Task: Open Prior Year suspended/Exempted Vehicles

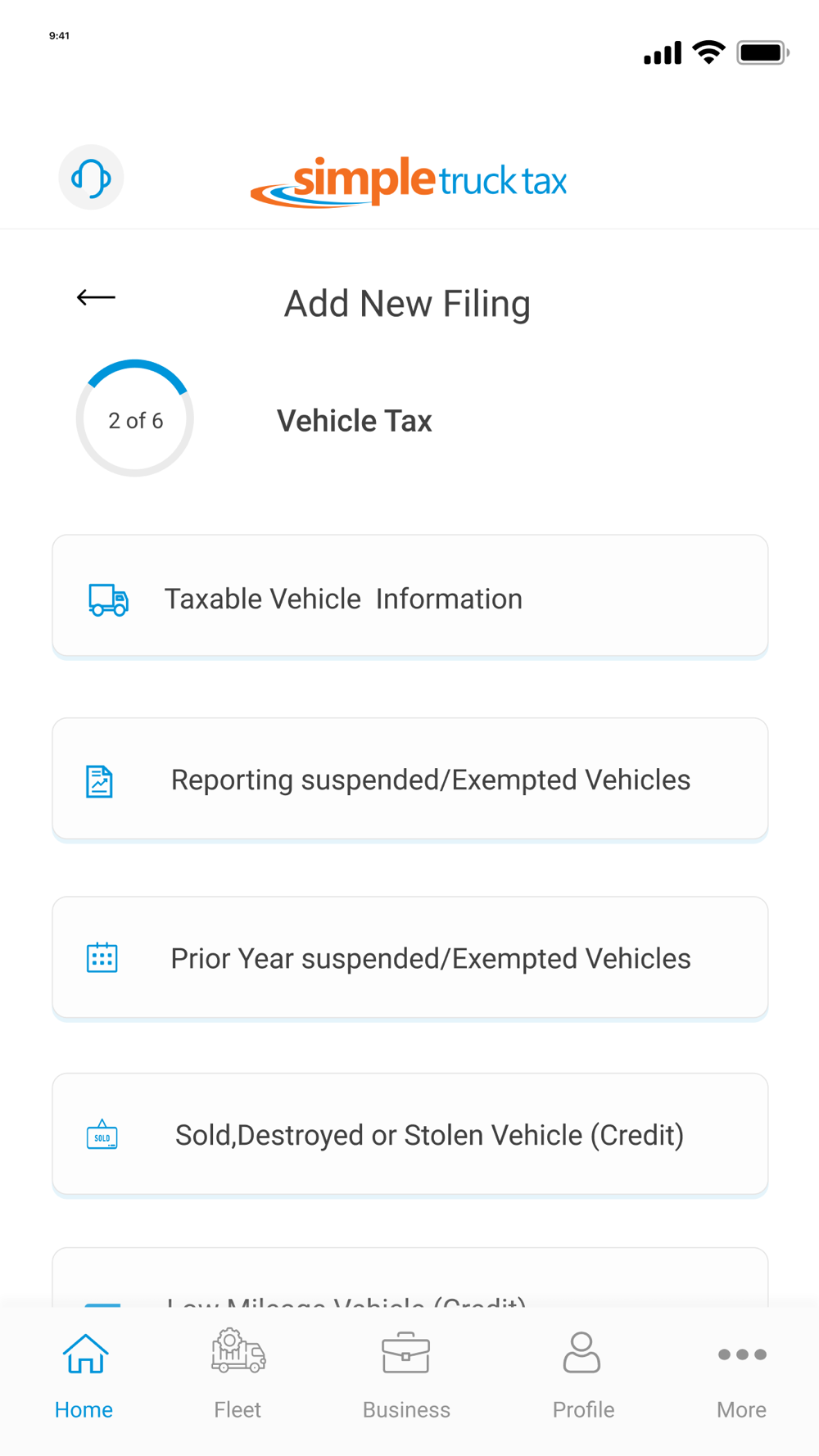Action: 410,957
